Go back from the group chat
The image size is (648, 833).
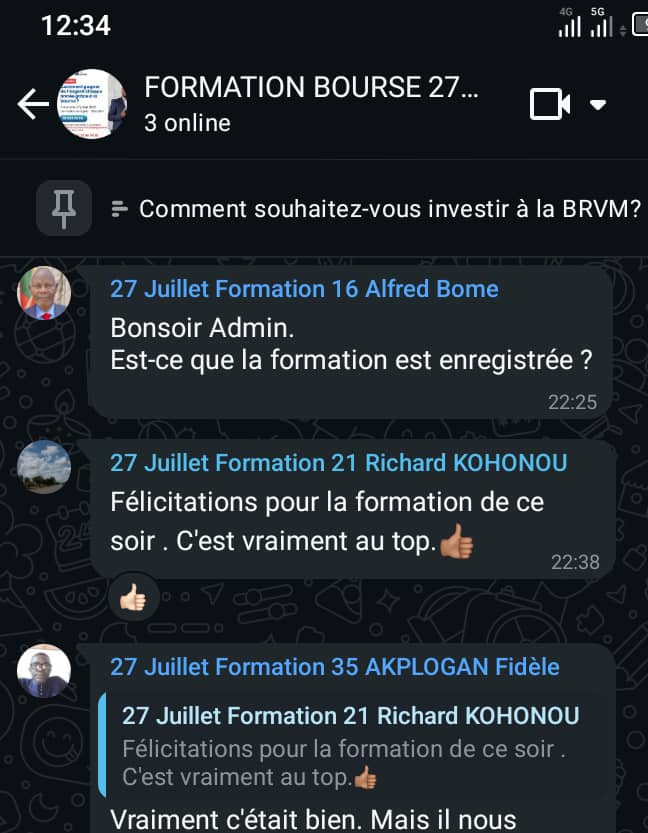(33, 104)
